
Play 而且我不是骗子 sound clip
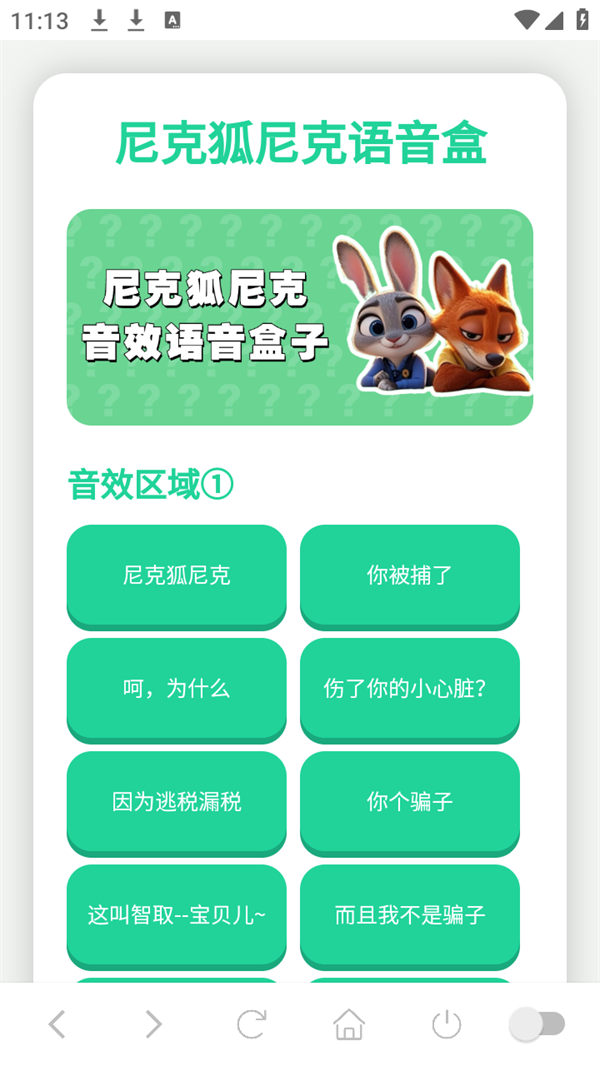pyautogui.click(x=410, y=914)
